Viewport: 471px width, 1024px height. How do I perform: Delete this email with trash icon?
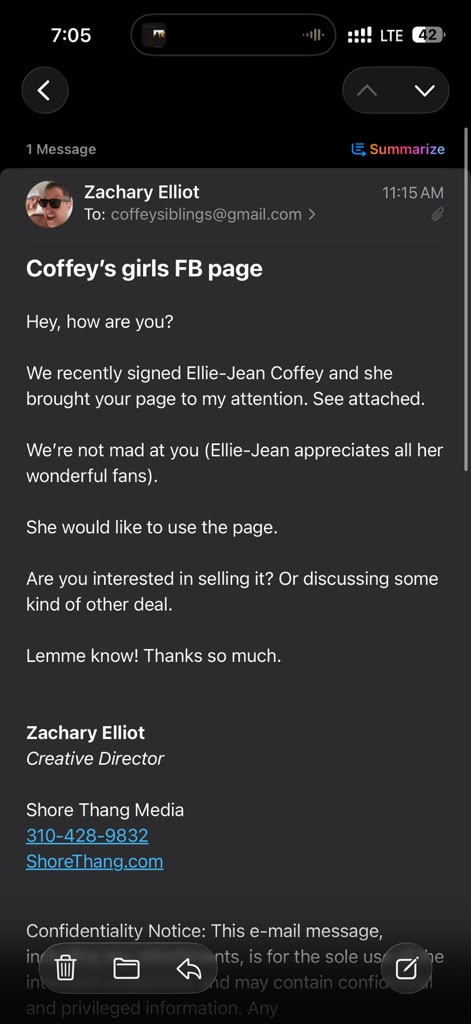coord(65,968)
